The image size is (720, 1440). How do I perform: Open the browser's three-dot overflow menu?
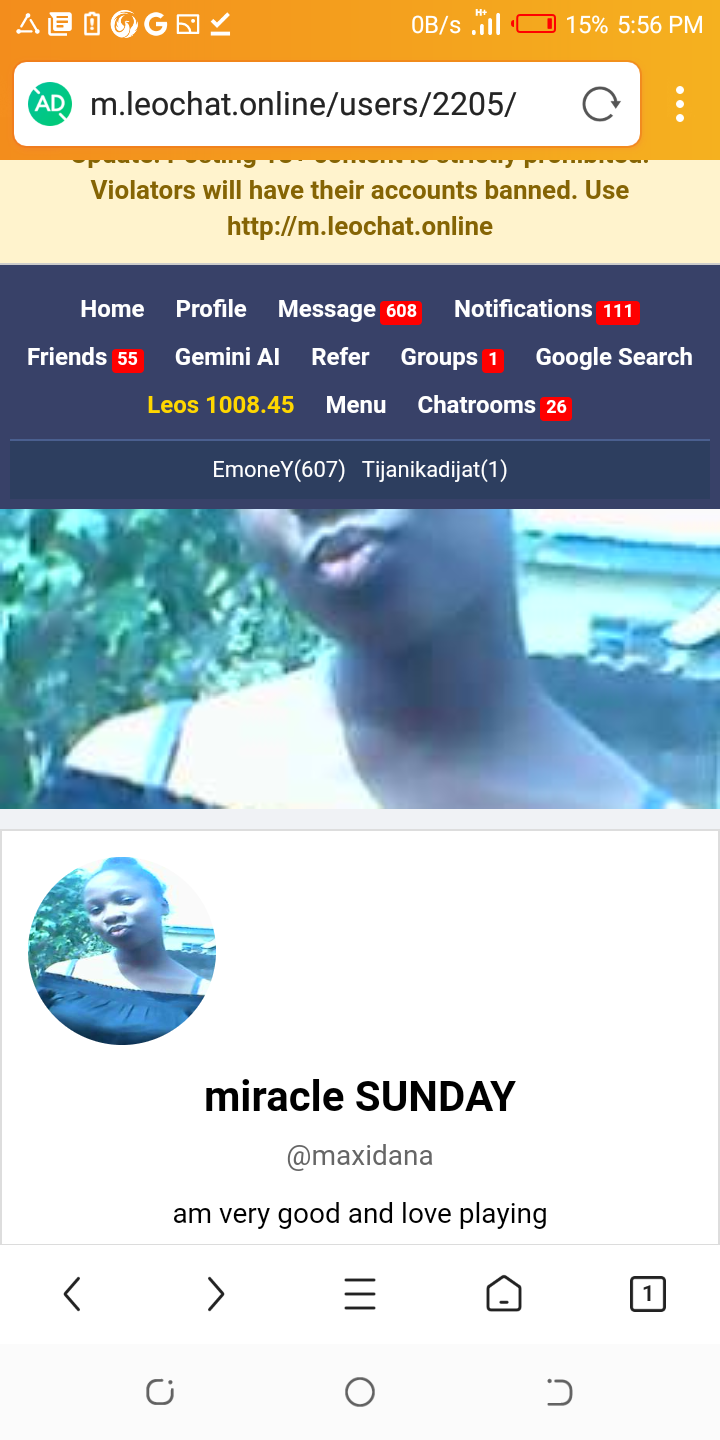[x=680, y=104]
